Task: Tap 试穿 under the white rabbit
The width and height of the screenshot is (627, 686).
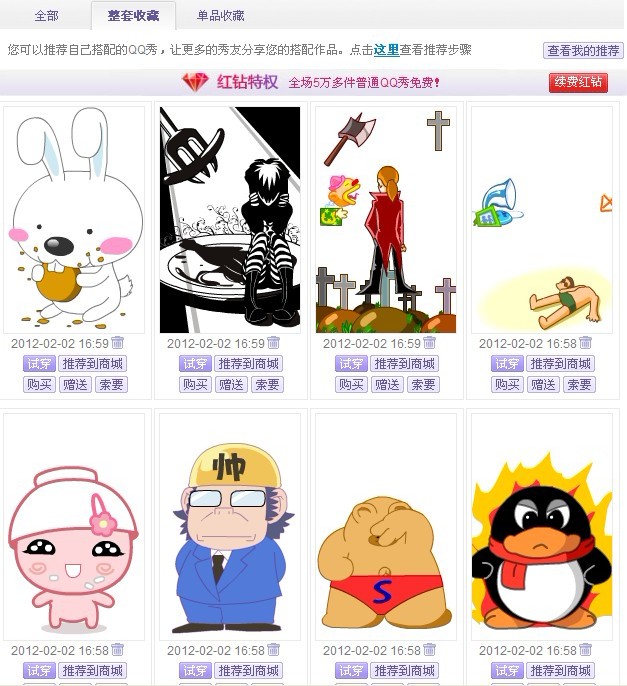Action: [38, 364]
